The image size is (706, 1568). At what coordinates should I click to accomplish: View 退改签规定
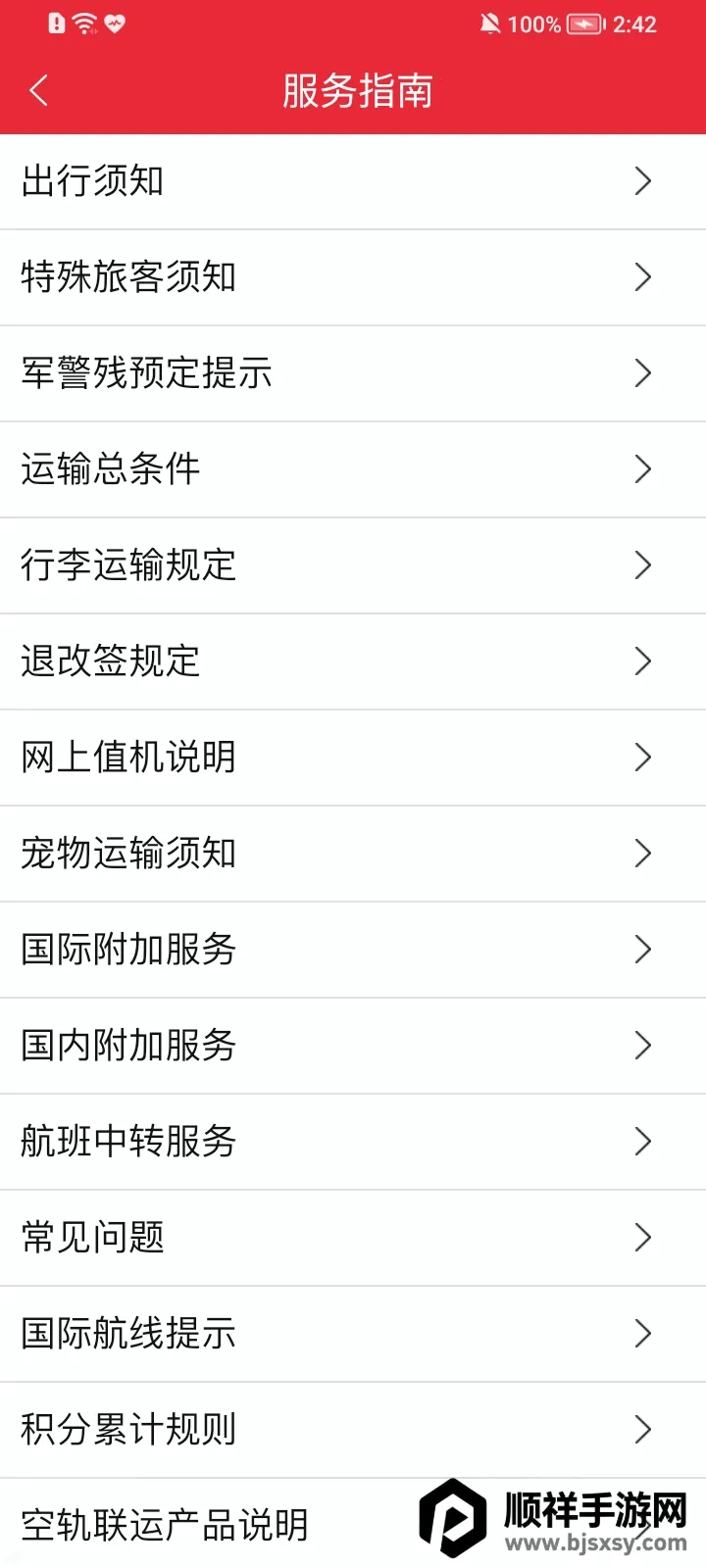(353, 661)
